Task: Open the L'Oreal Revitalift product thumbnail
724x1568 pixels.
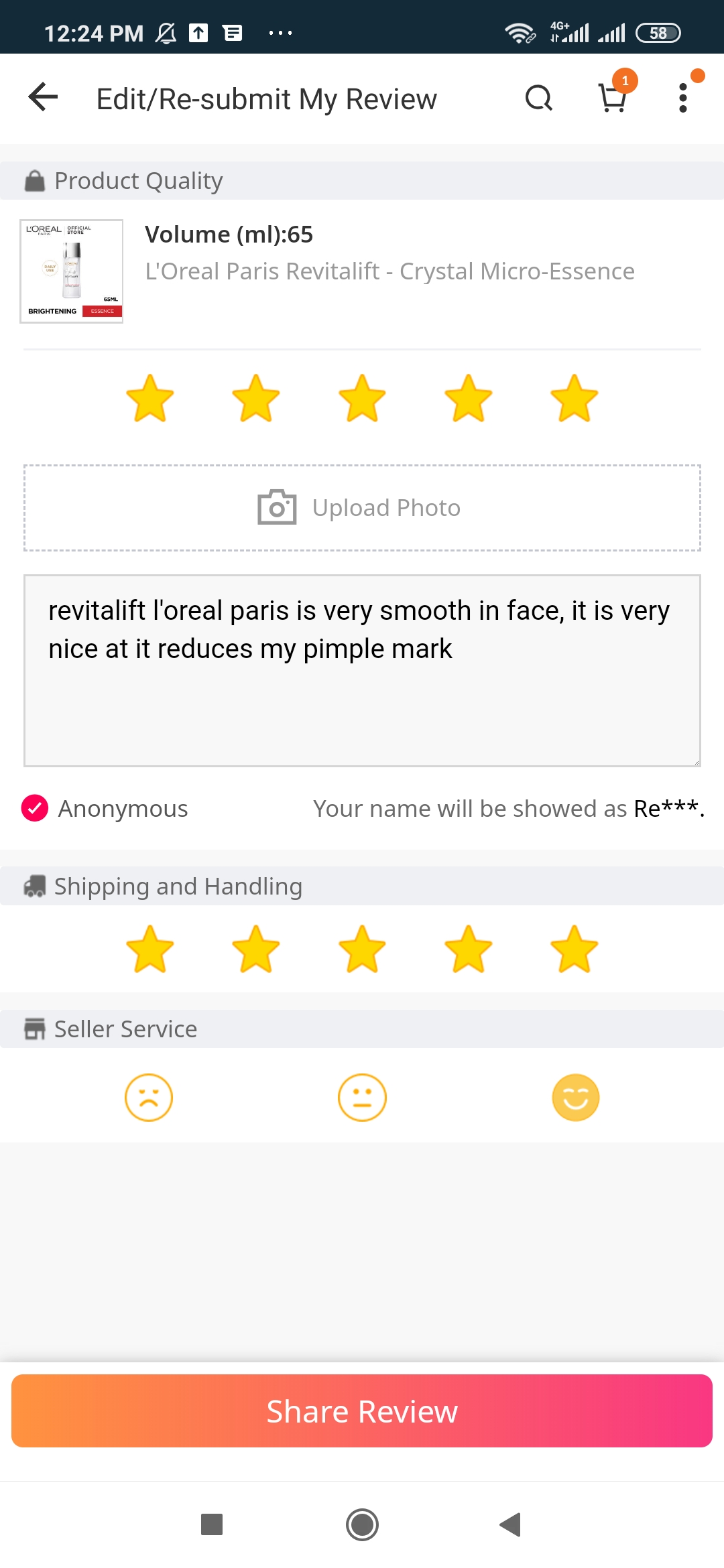Action: pos(72,271)
